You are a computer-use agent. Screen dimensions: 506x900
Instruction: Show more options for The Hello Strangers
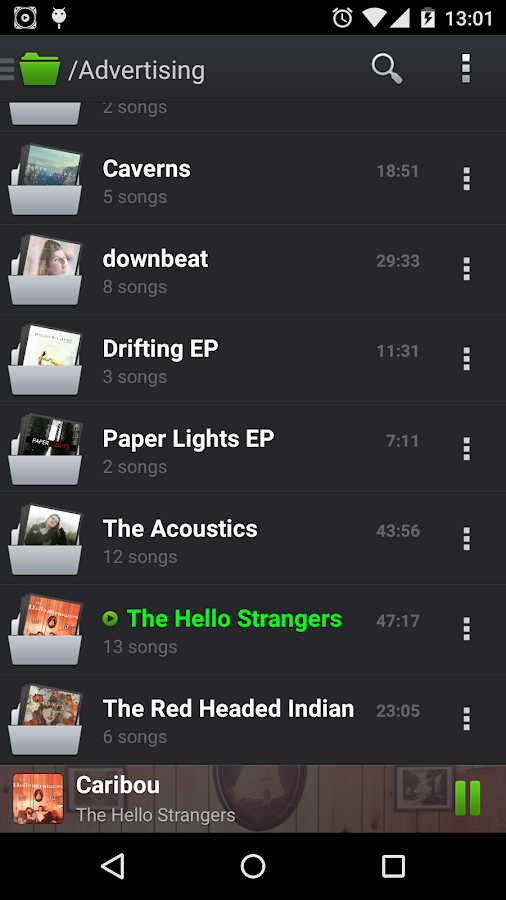point(466,629)
